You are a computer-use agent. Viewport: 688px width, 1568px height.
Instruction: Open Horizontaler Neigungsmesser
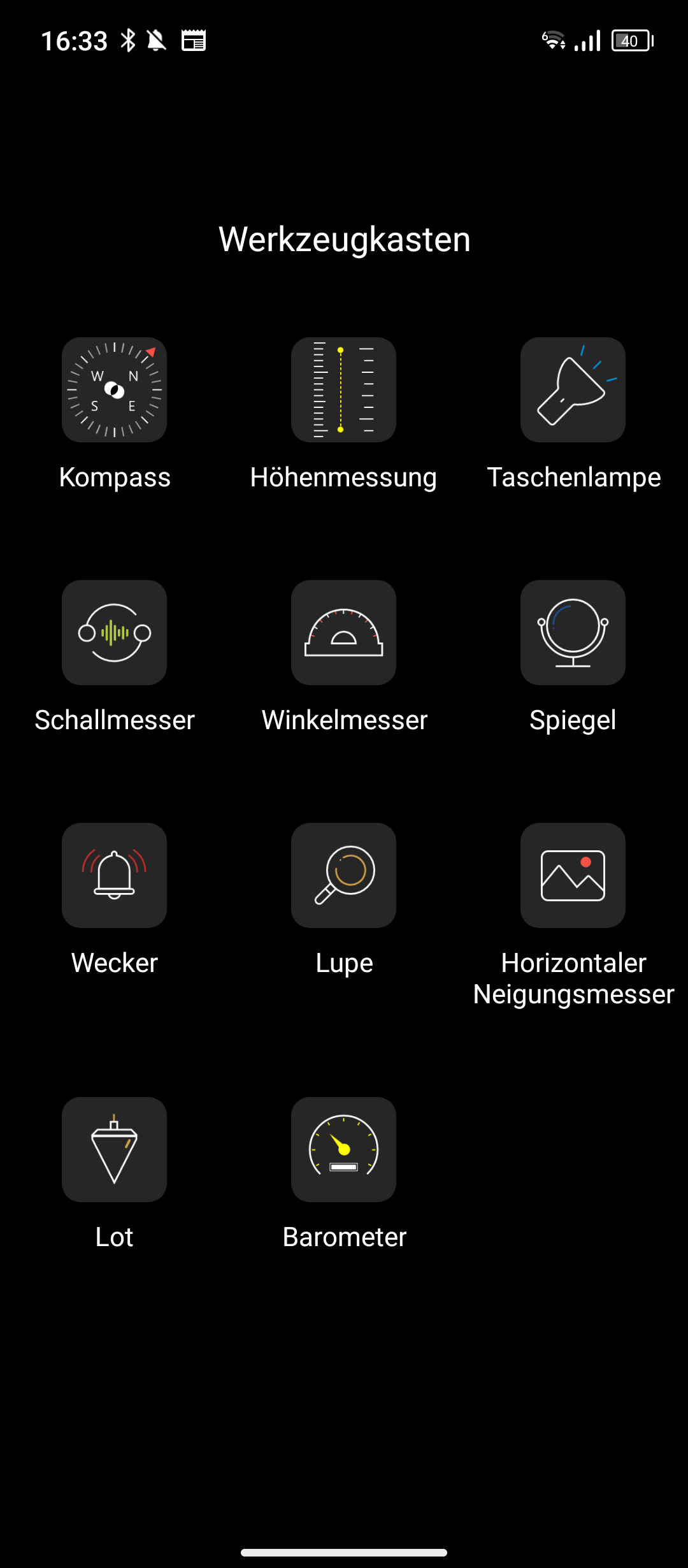click(573, 875)
